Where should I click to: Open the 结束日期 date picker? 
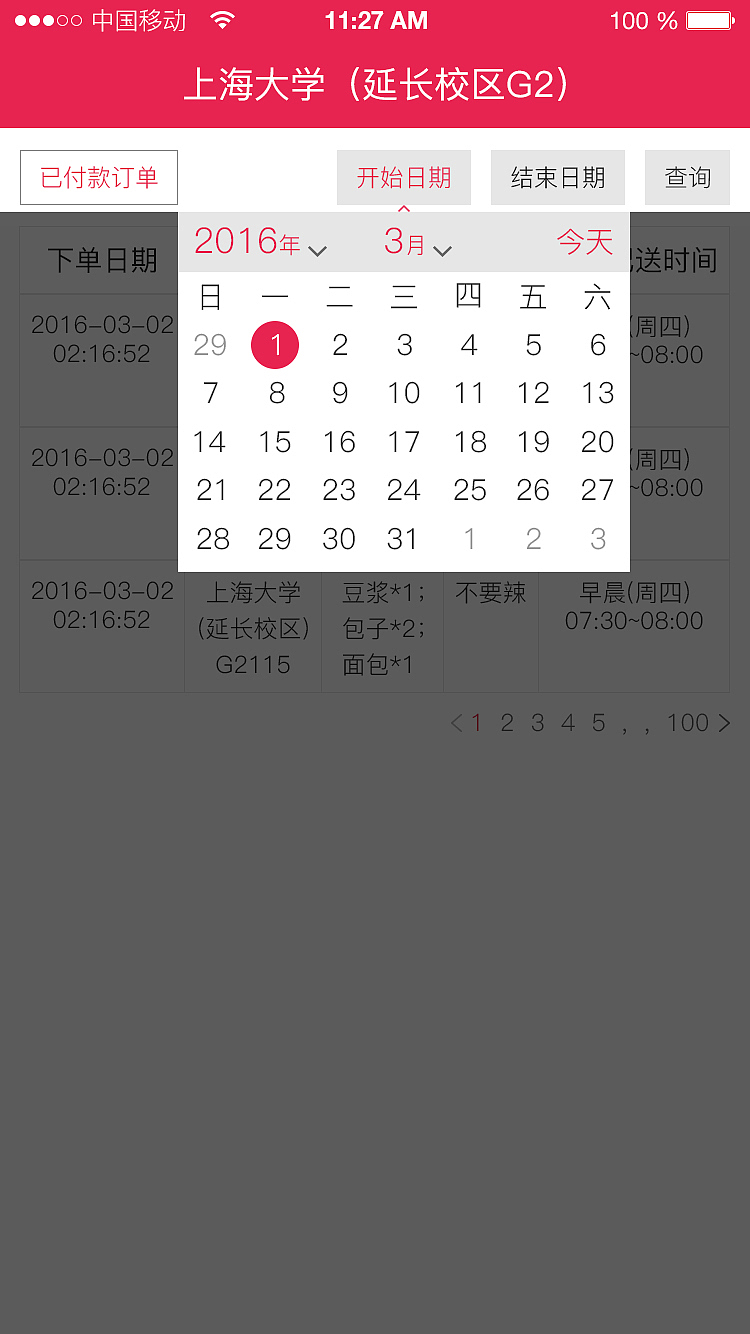[558, 178]
